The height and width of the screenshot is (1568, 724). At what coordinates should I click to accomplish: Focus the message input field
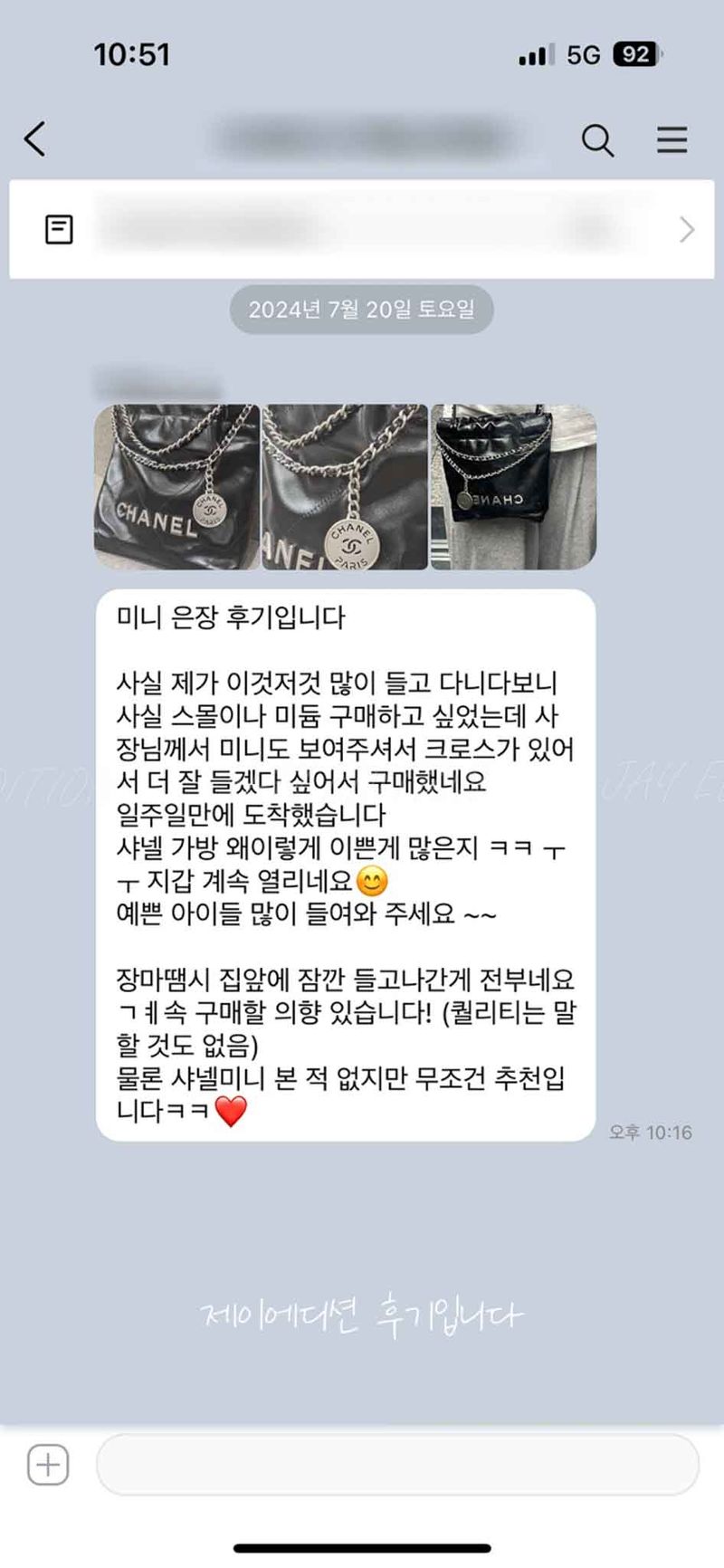(397, 1464)
